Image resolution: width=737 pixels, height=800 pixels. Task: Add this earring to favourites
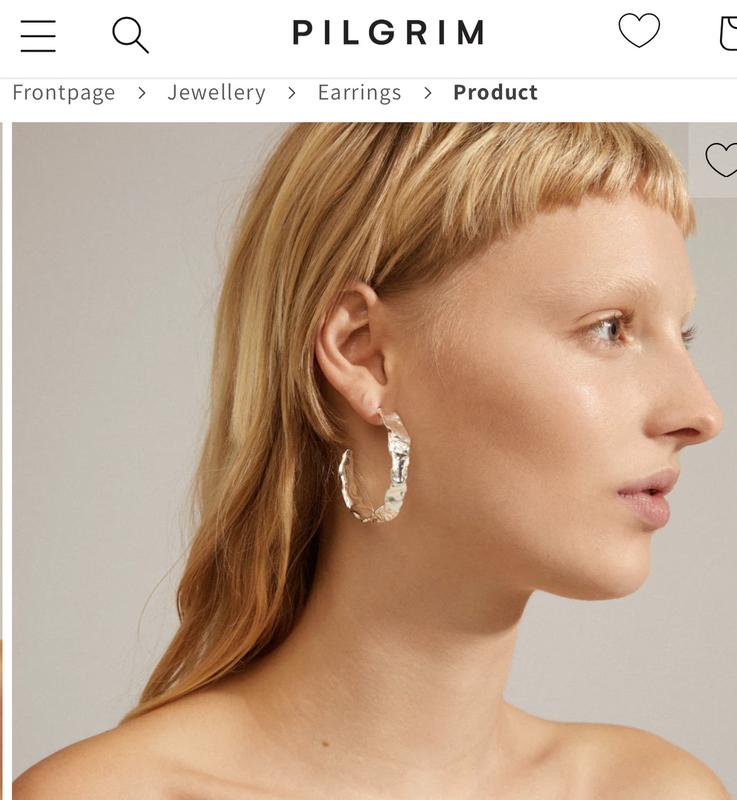tap(720, 159)
